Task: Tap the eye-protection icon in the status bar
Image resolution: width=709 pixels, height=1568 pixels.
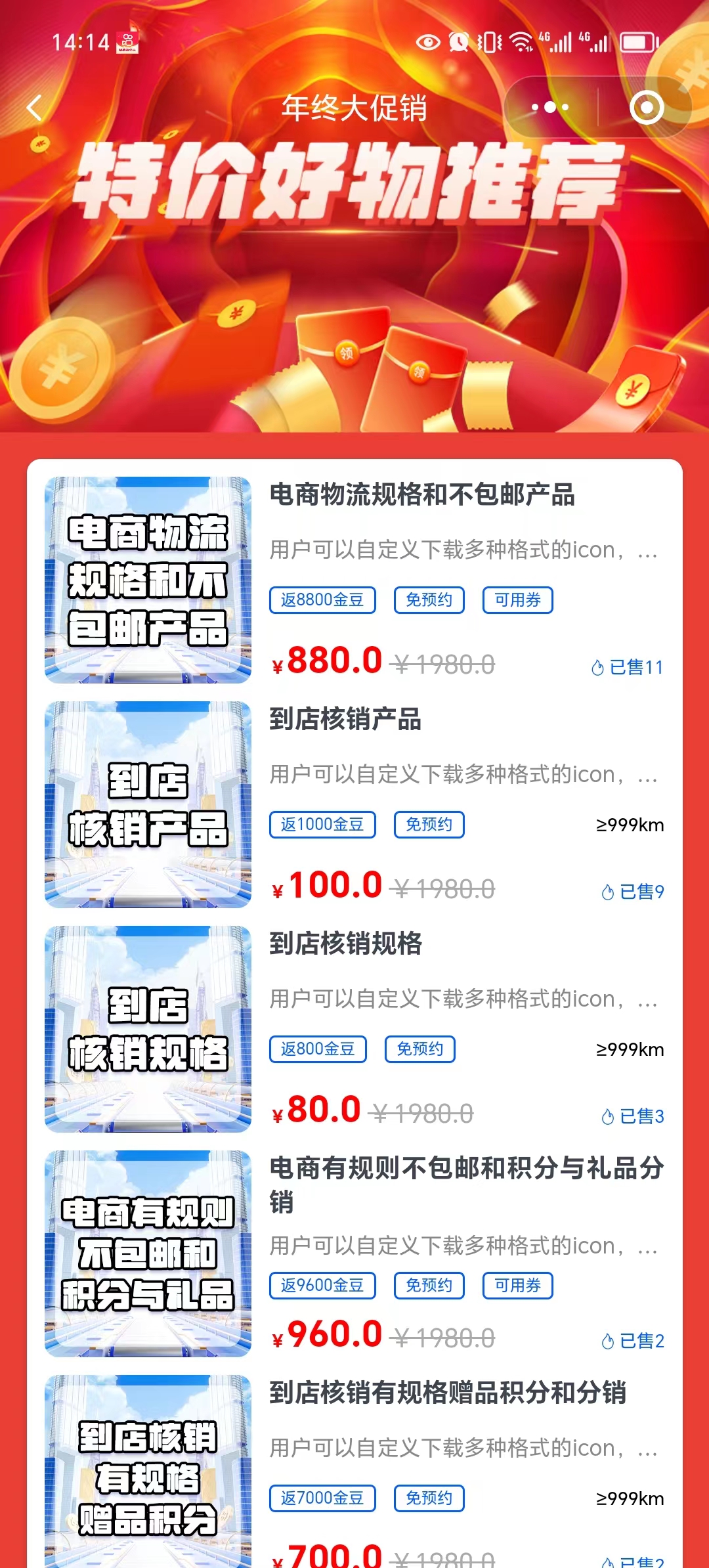Action: [x=426, y=41]
